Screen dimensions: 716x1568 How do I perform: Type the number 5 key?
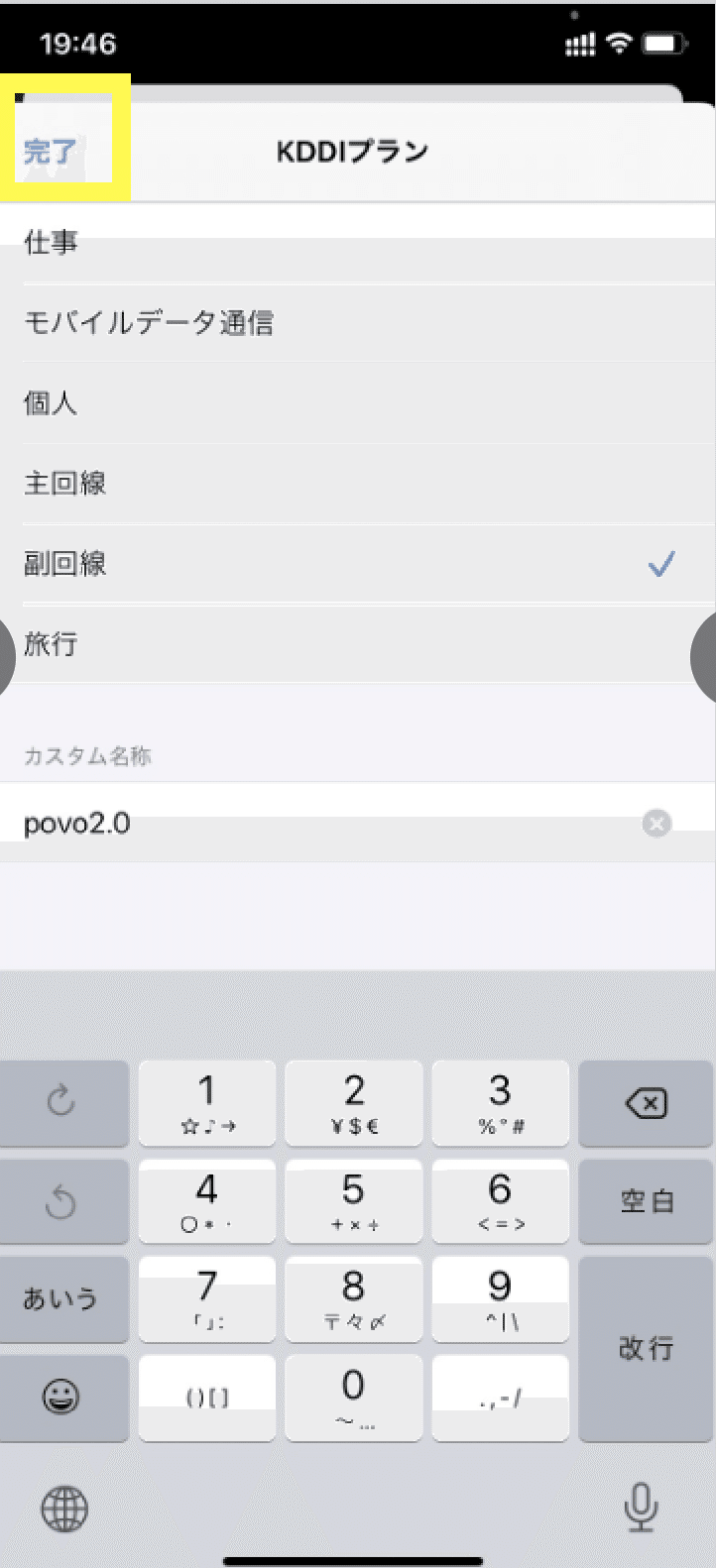tap(354, 1200)
